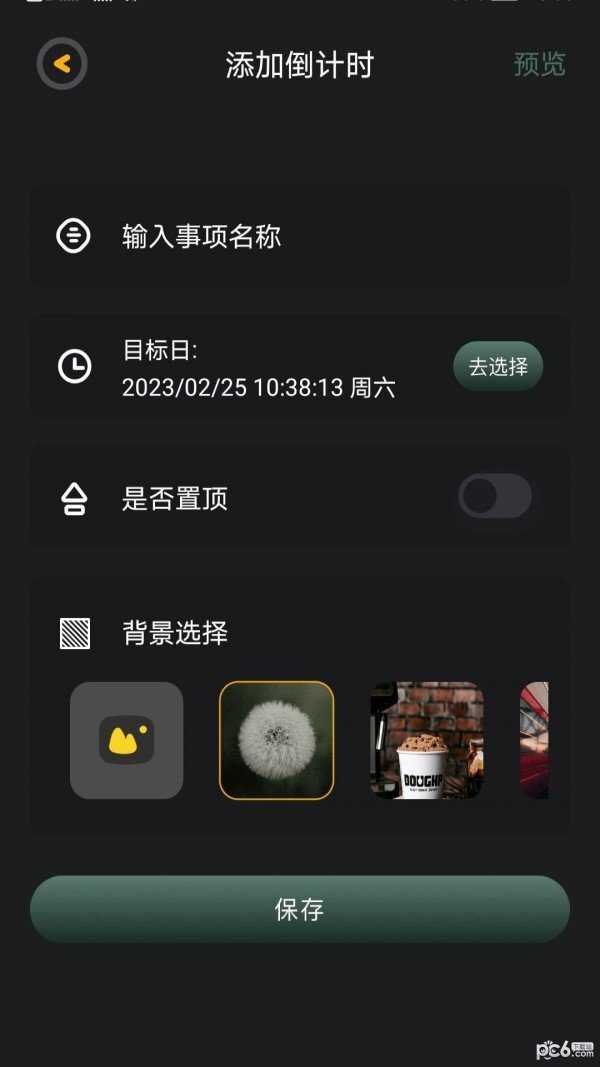This screenshot has width=600, height=1067.
Task: Select the Dough cup background
Action: [x=427, y=740]
